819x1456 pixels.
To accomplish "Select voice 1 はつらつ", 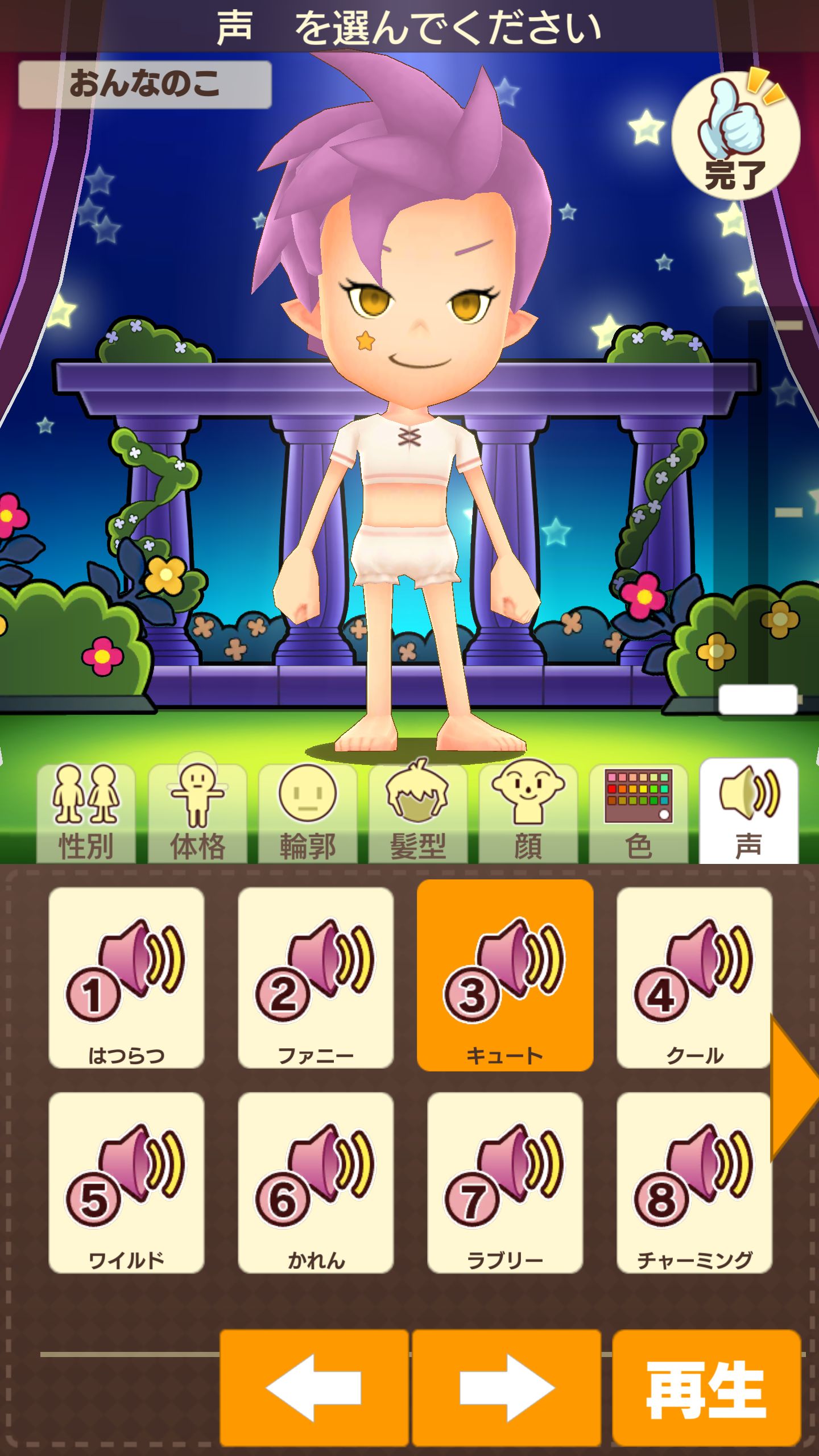I will coord(126,977).
